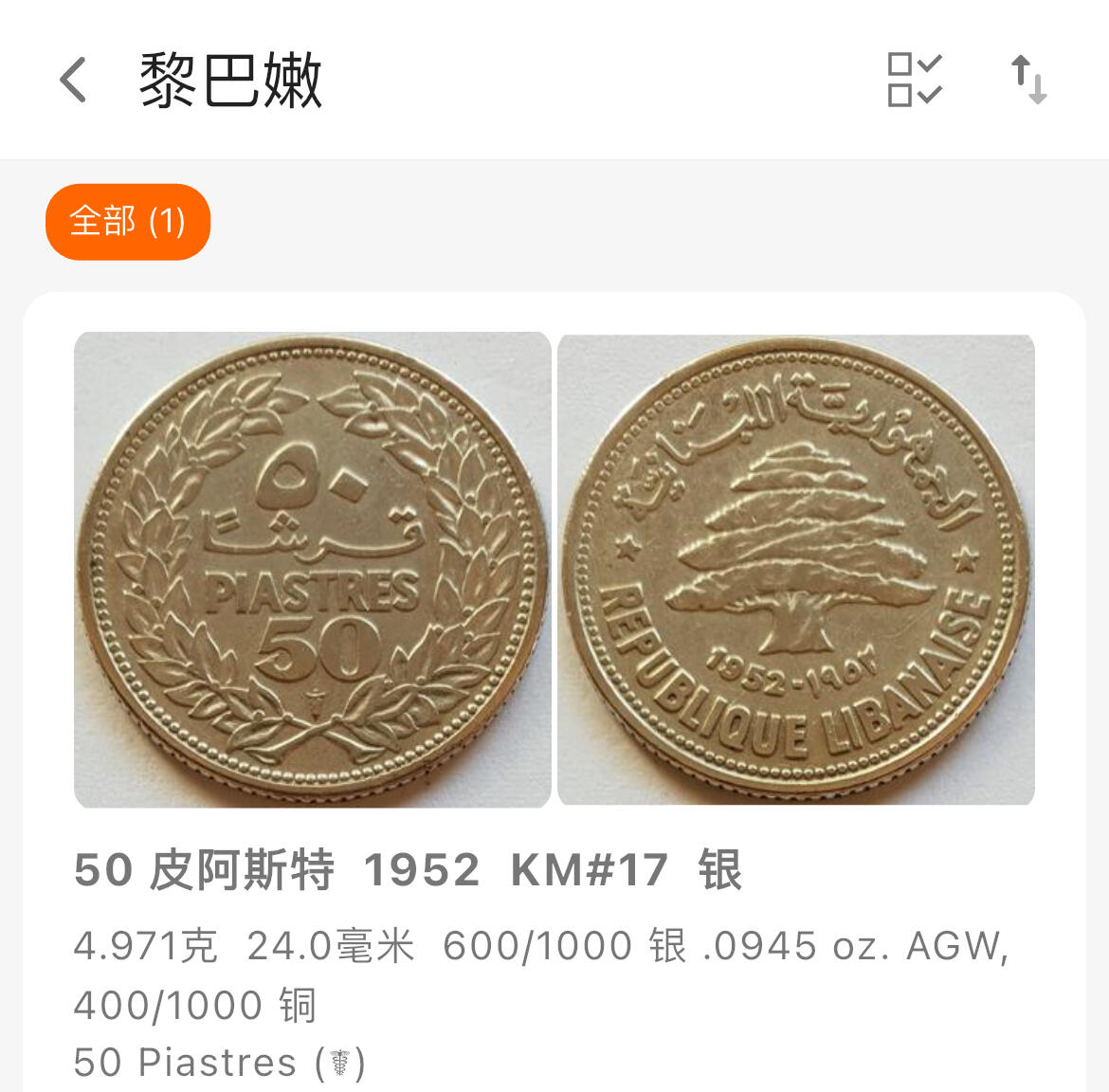Screen dimensions: 1109x1092
Task: Open the sort order arrows
Action: (1028, 80)
